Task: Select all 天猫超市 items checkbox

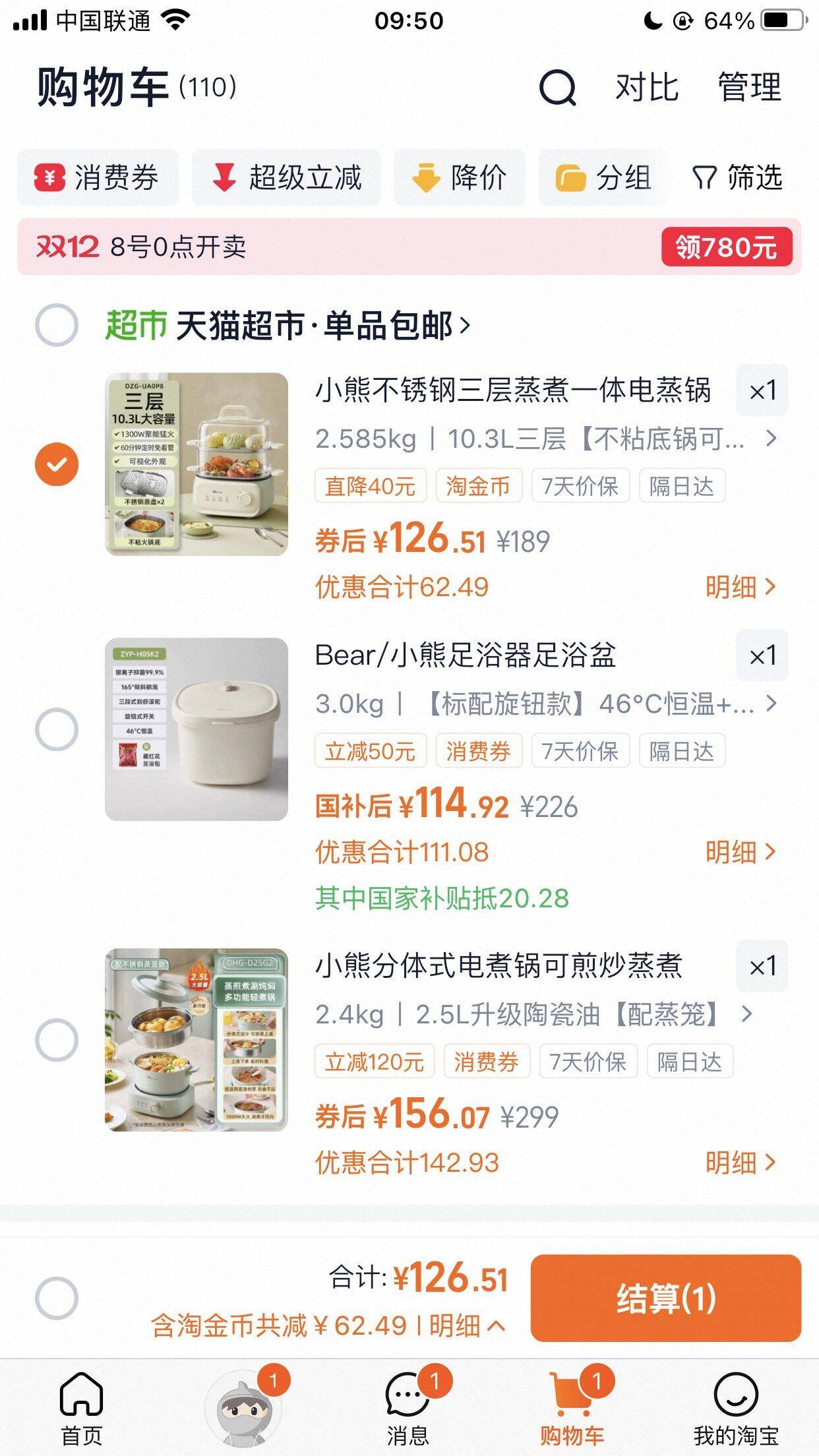Action: (57, 325)
